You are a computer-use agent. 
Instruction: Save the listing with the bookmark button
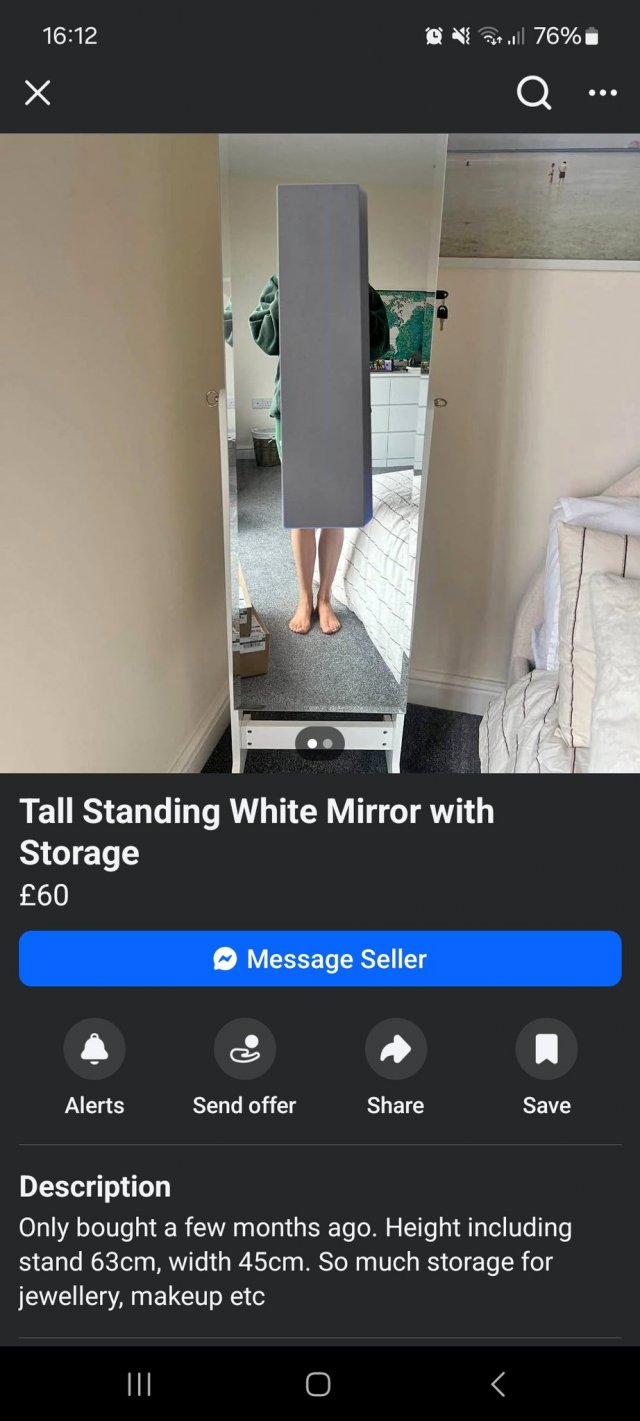pos(546,1049)
